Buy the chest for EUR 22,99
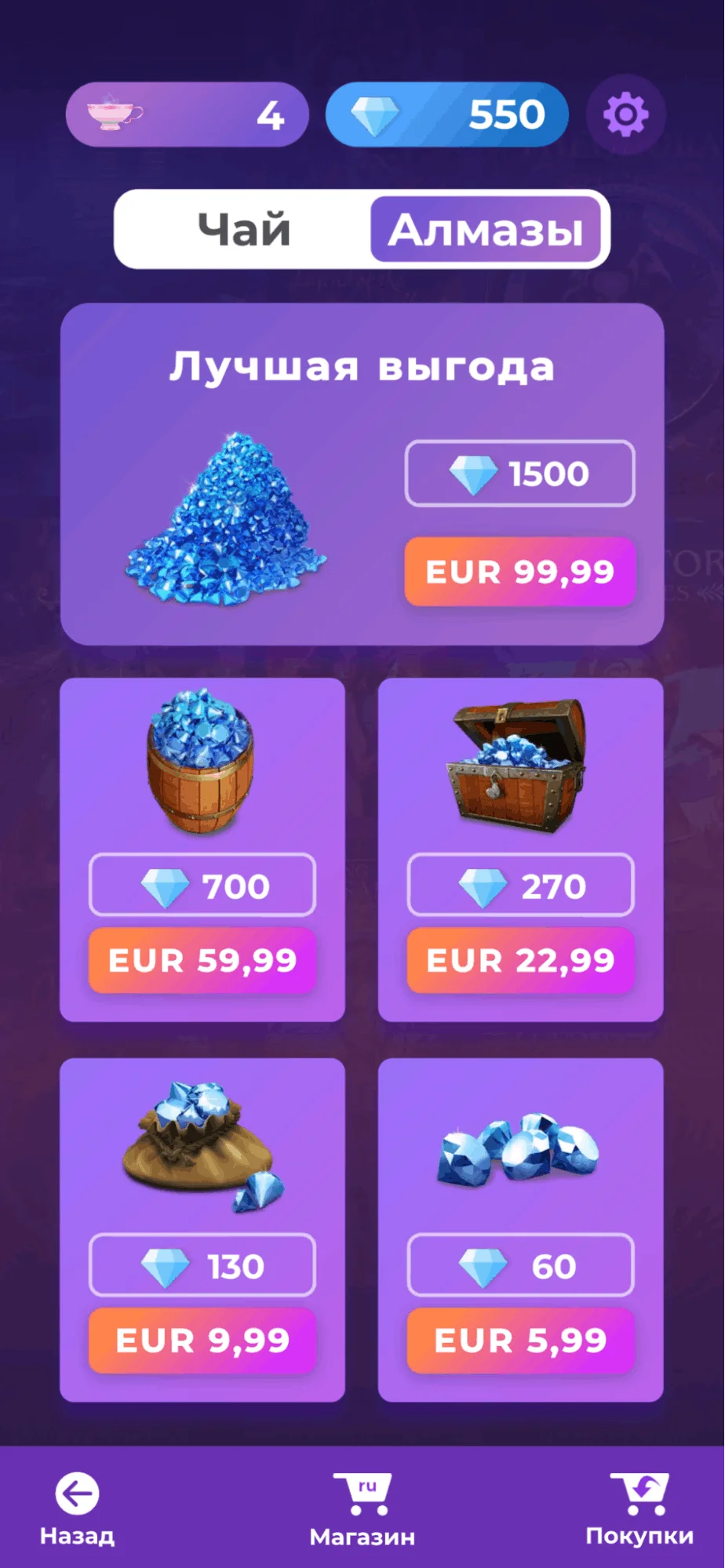Image resolution: width=725 pixels, height=1568 pixels. click(520, 960)
